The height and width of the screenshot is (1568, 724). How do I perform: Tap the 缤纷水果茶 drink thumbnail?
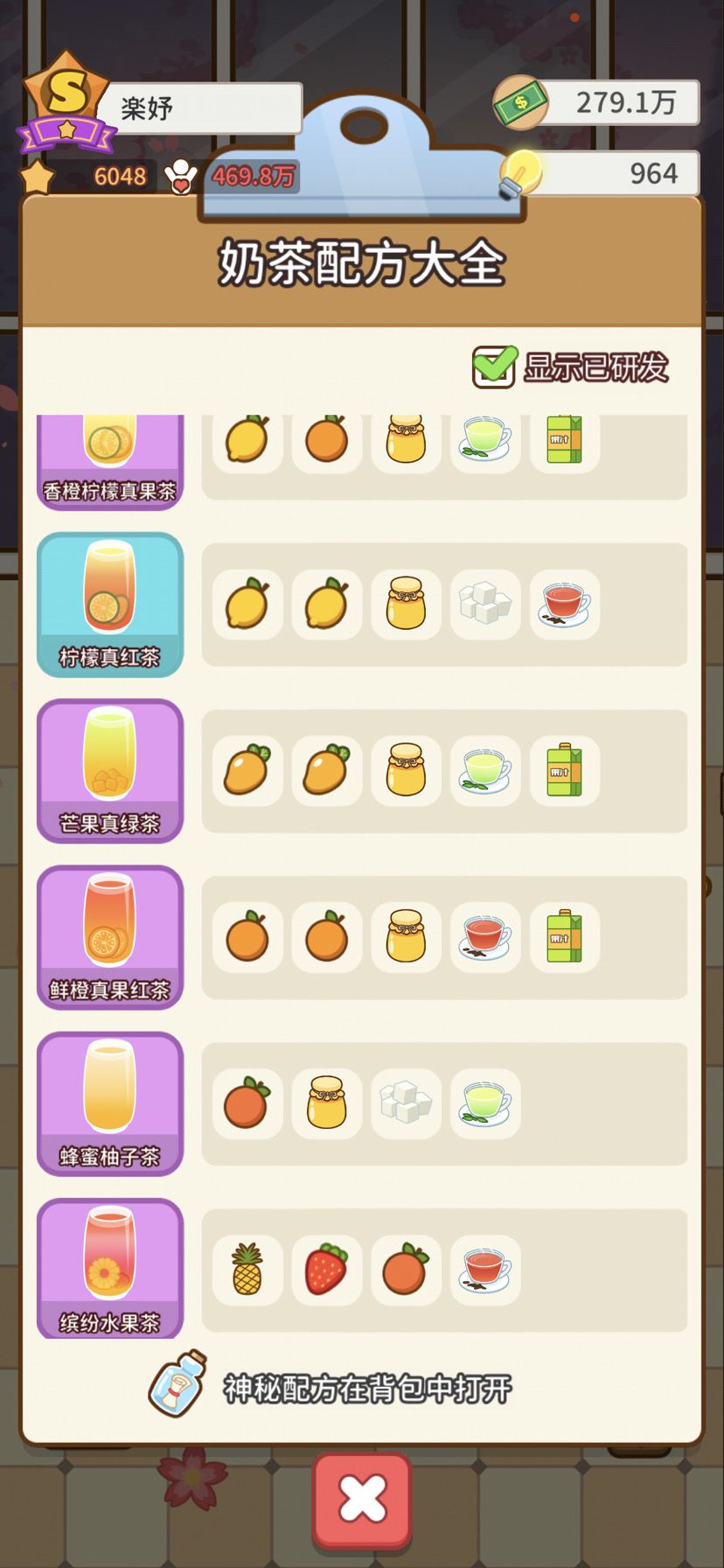[x=109, y=1270]
